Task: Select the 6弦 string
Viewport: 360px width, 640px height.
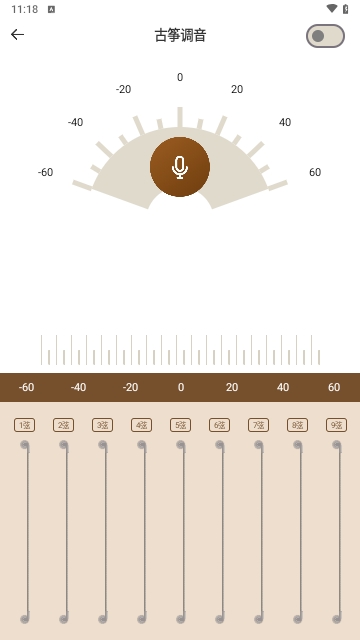Action: tap(220, 425)
